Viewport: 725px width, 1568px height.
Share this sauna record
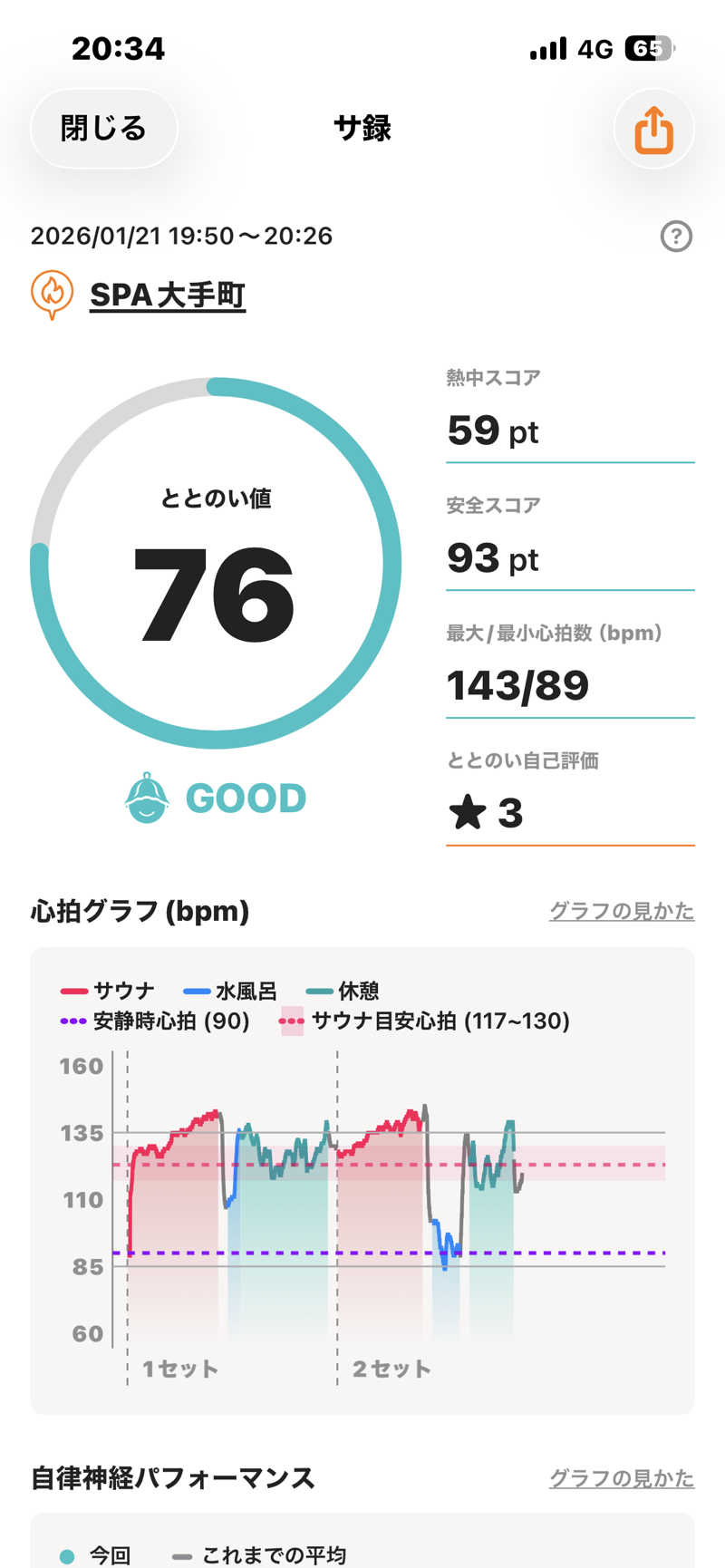click(653, 130)
